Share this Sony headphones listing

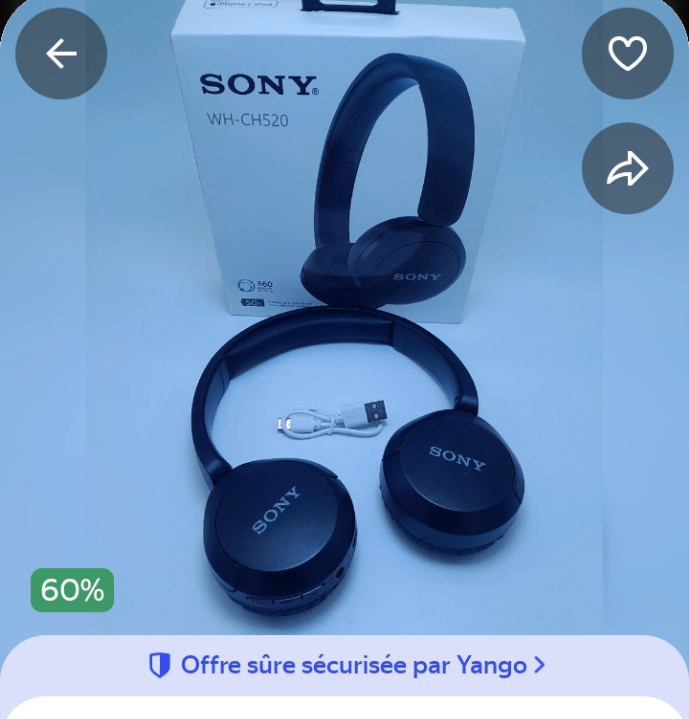tap(627, 169)
